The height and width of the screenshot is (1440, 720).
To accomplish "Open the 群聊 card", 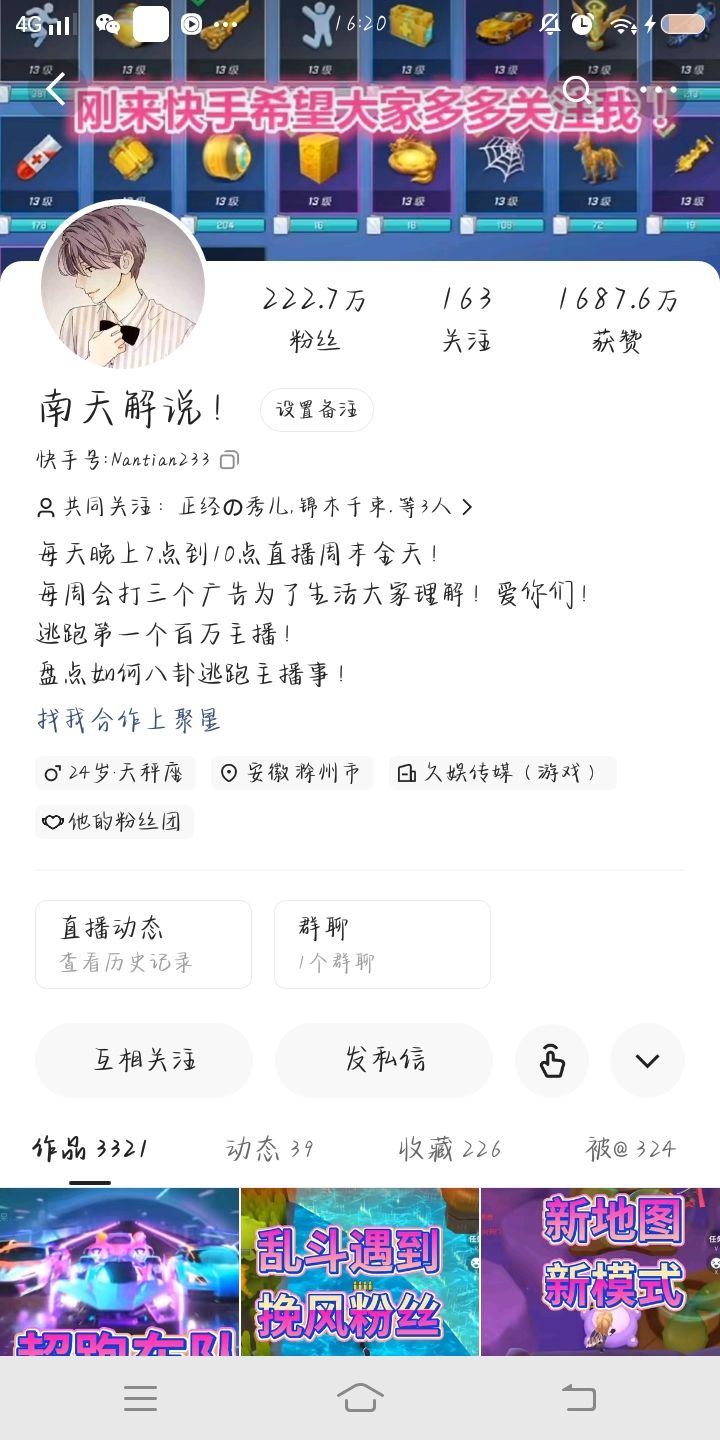I will (382, 944).
